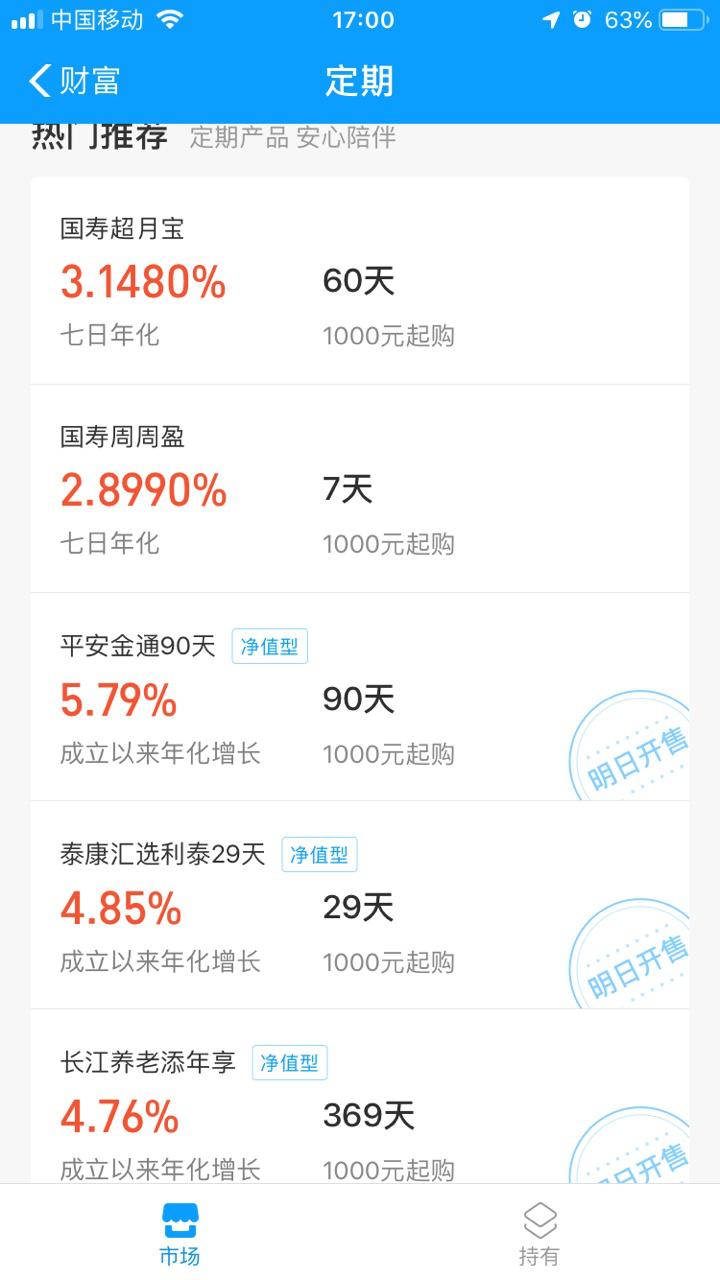Tap the 净值型 badge on 泰康汇选利泰29天
This screenshot has height=1280, width=720.
pos(319,854)
